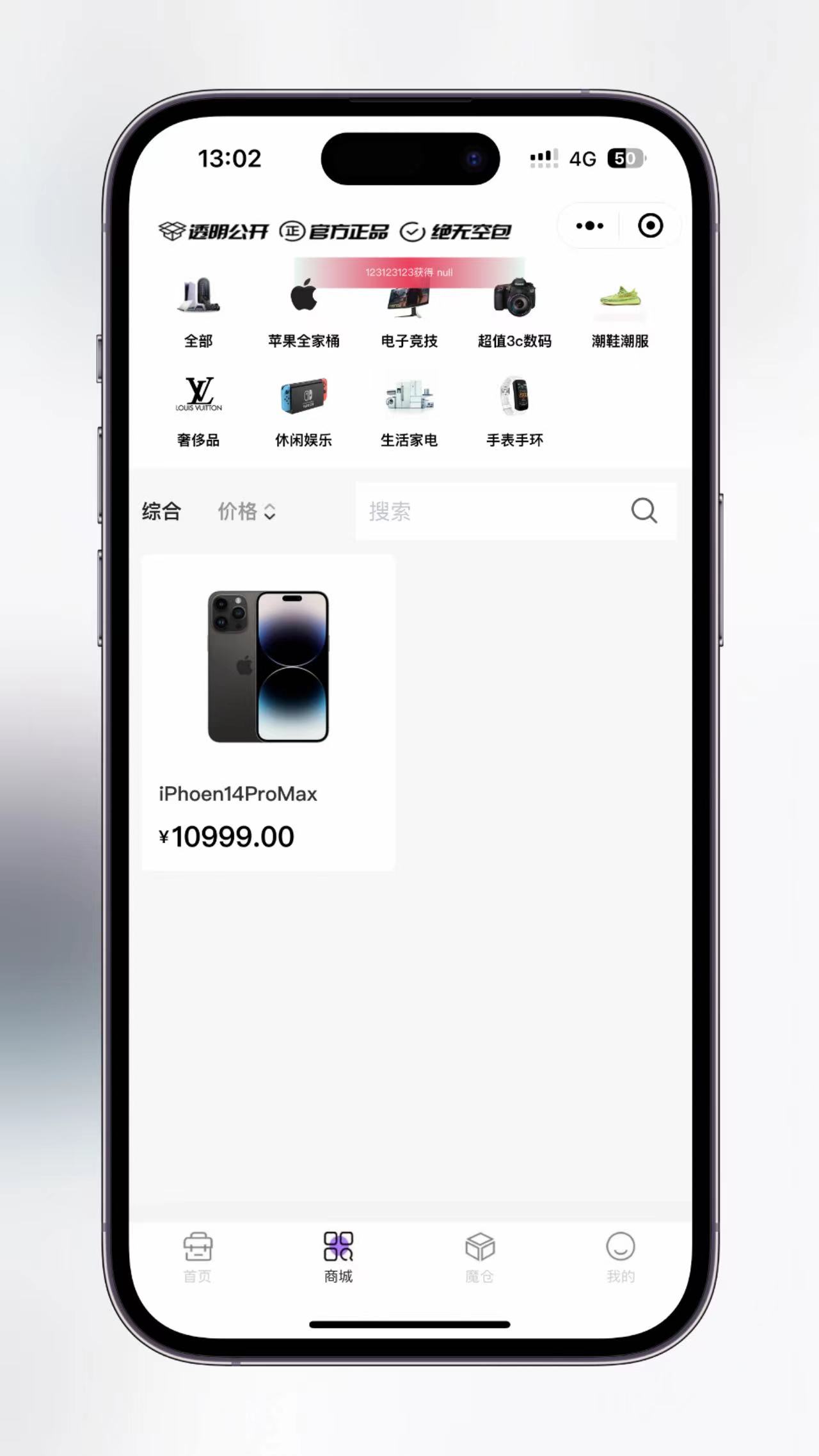The width and height of the screenshot is (819, 1456).
Task: Close the mini program with the circle icon
Action: click(x=650, y=226)
